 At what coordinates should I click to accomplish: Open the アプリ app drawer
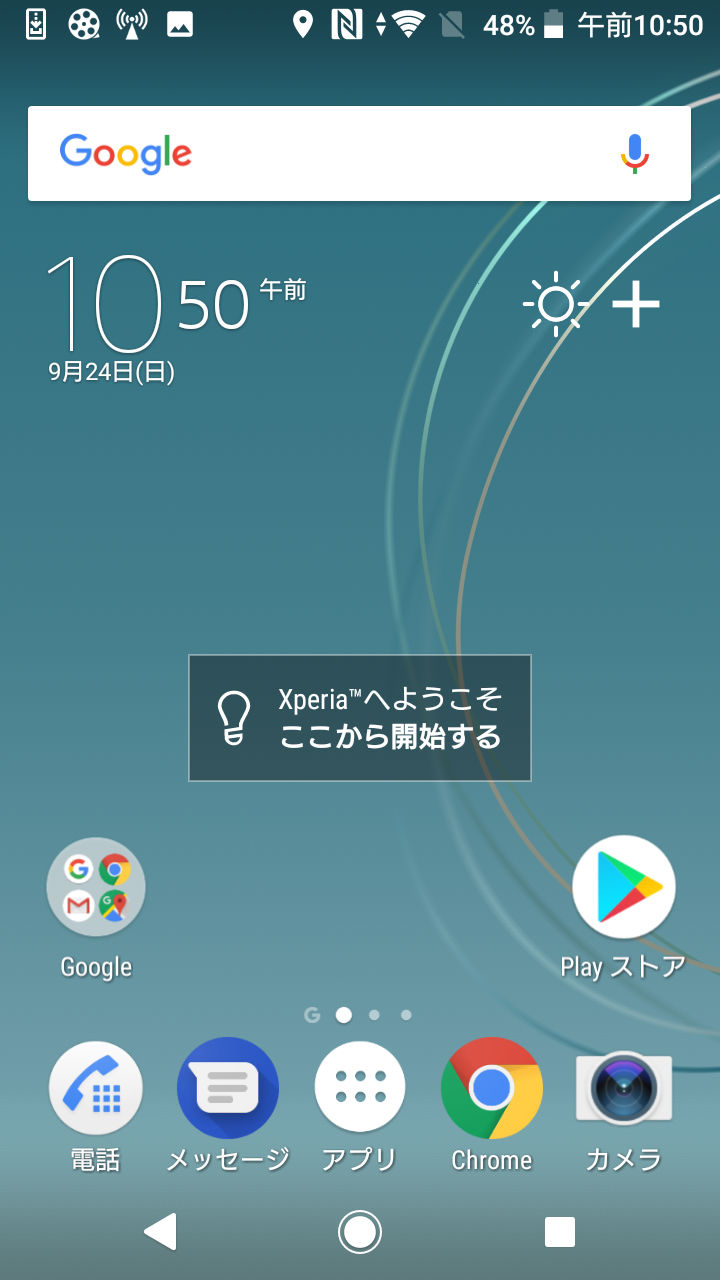click(x=360, y=1090)
